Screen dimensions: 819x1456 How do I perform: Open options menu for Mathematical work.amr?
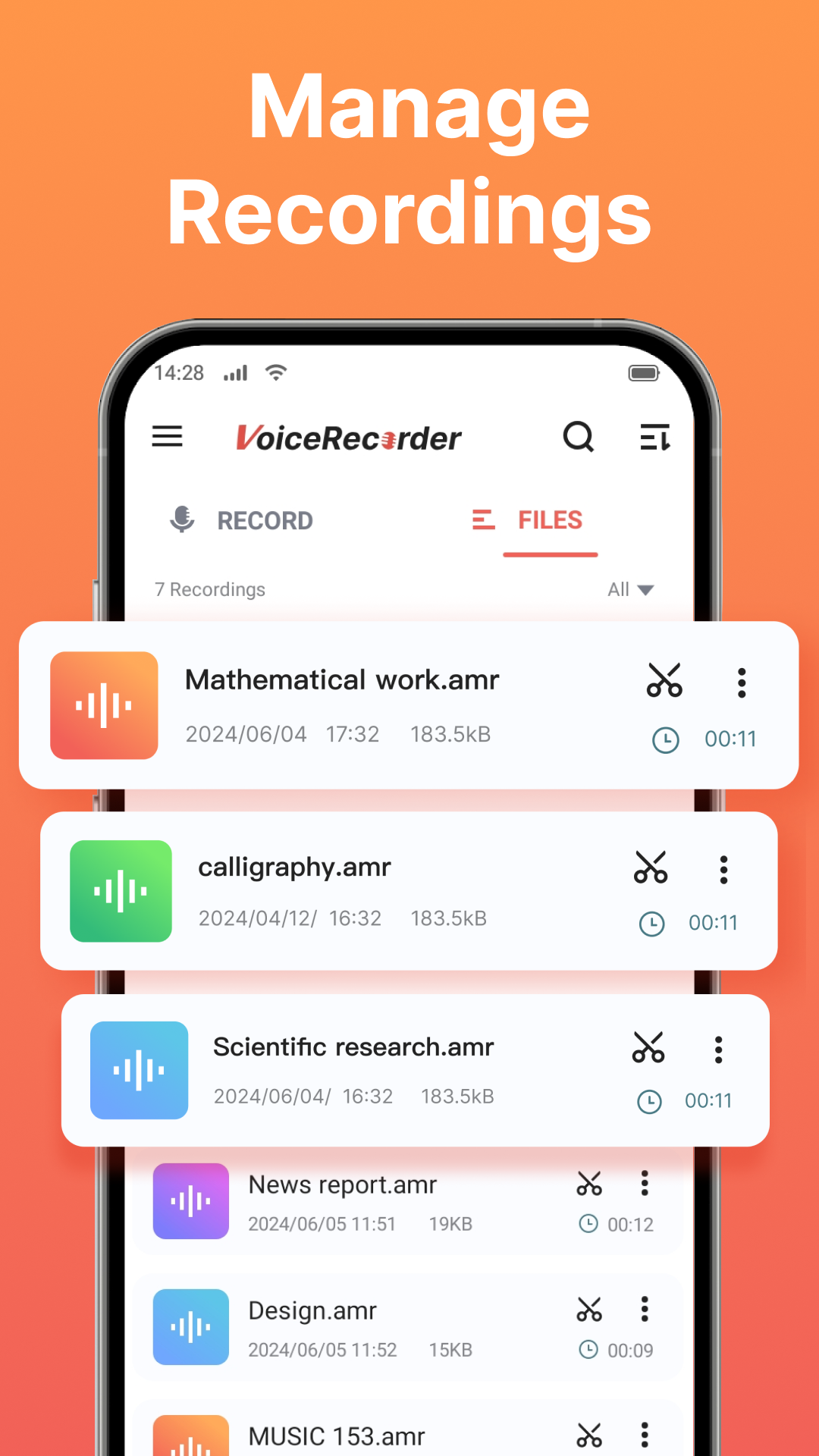click(x=741, y=682)
